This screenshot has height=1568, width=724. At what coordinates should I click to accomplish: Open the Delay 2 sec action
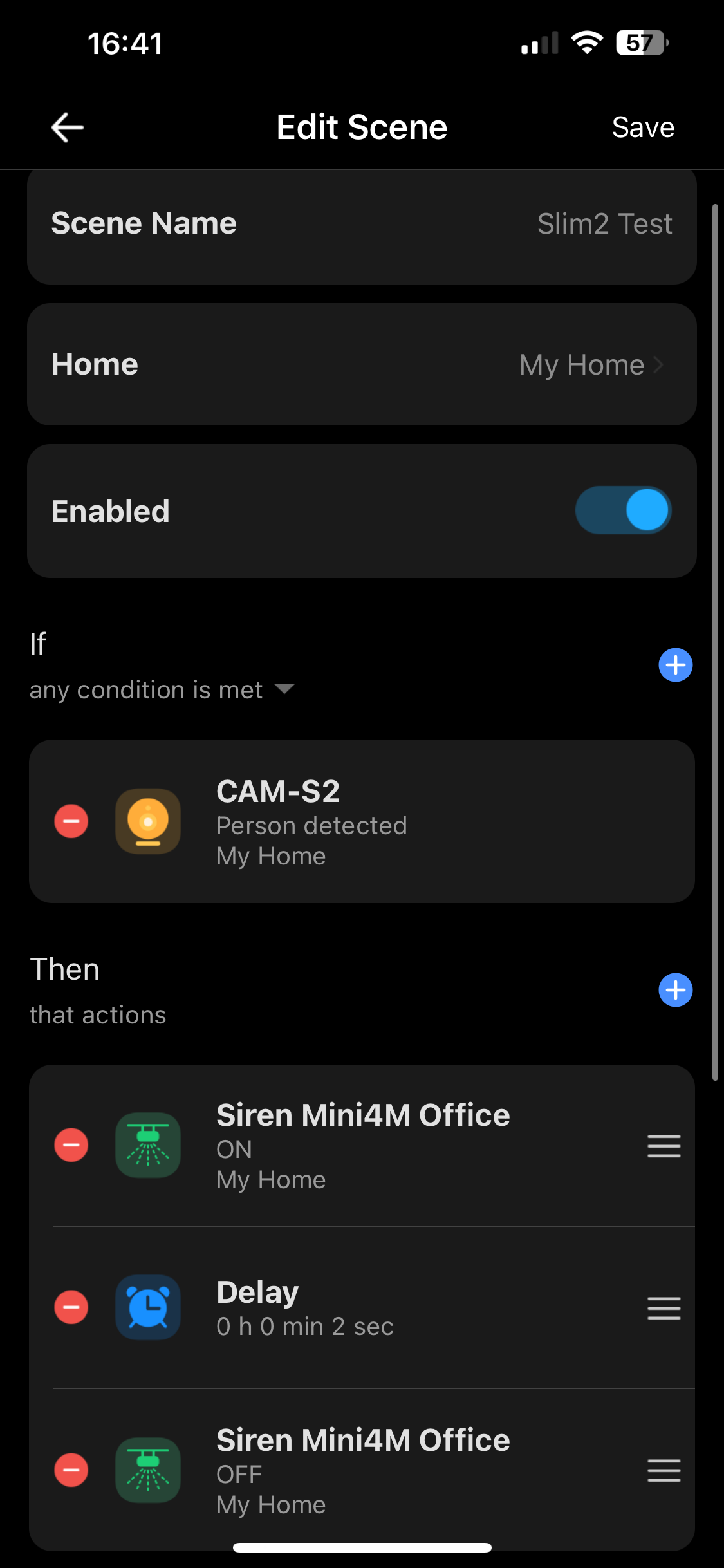point(362,1308)
